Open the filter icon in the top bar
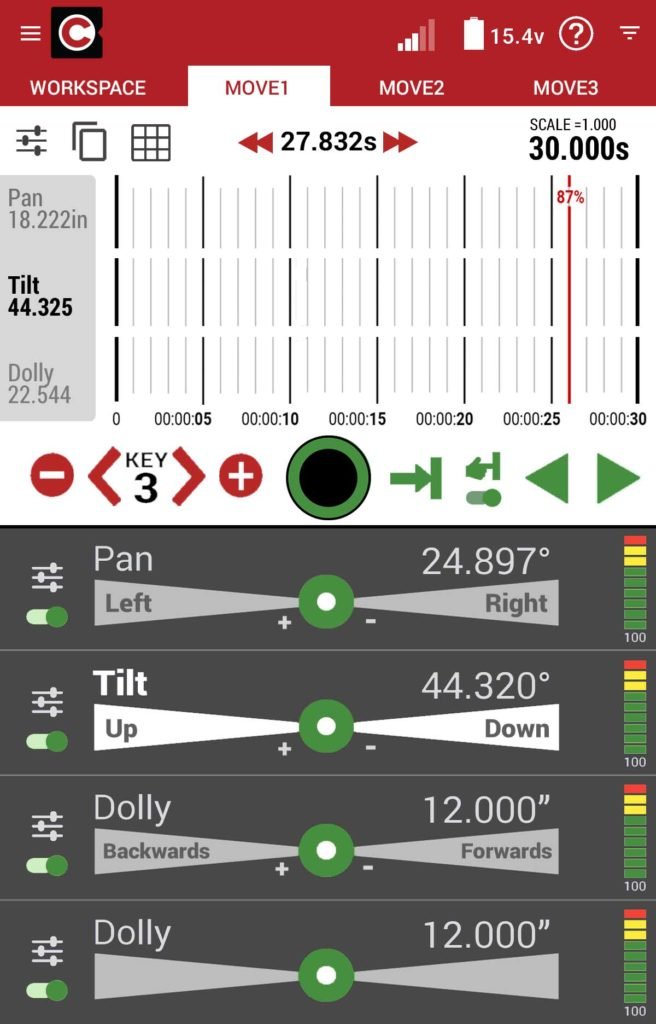 [629, 34]
